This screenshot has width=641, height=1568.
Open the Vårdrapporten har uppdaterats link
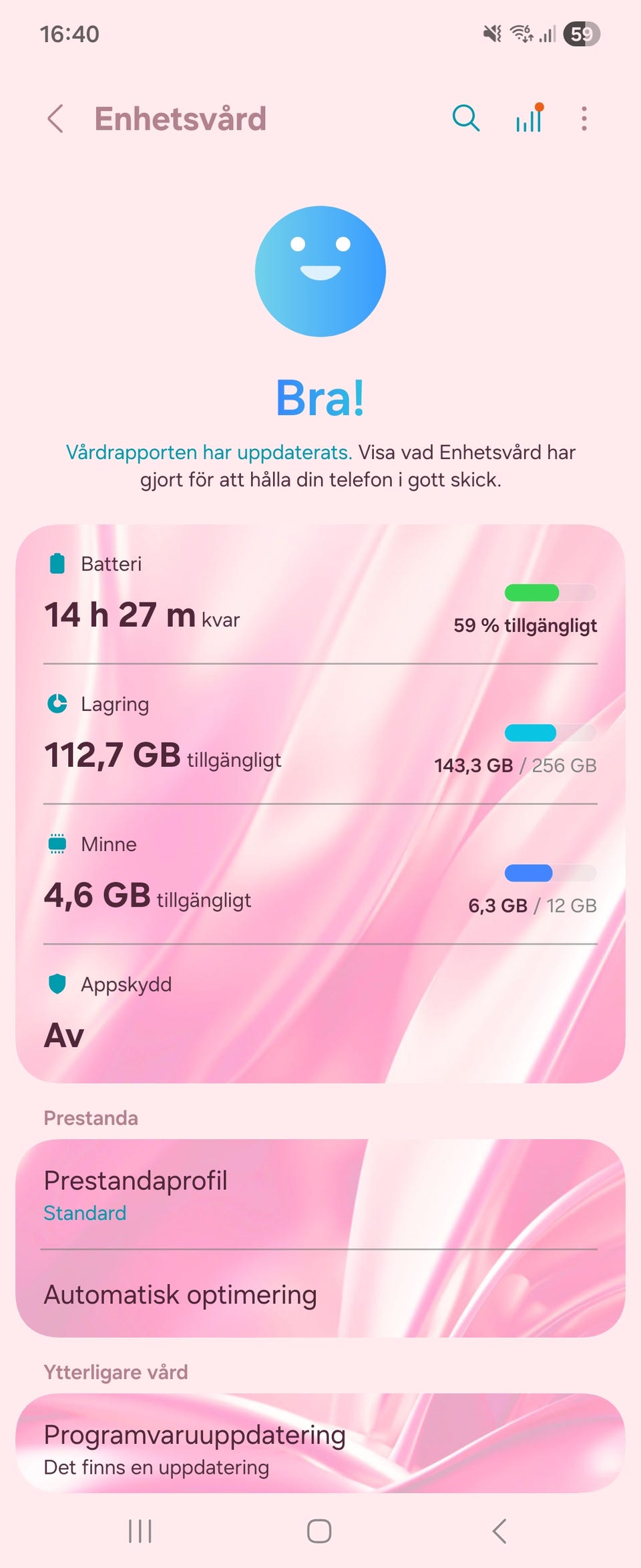[208, 452]
